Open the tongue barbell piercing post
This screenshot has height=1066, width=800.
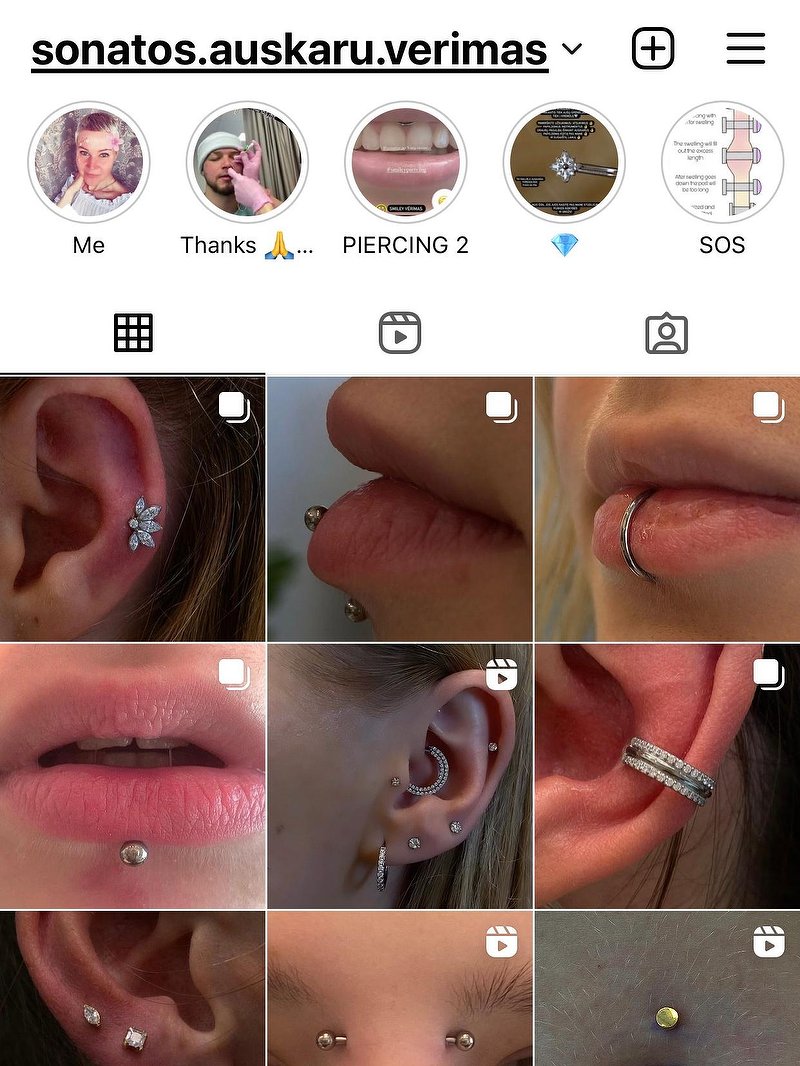[x=400, y=509]
